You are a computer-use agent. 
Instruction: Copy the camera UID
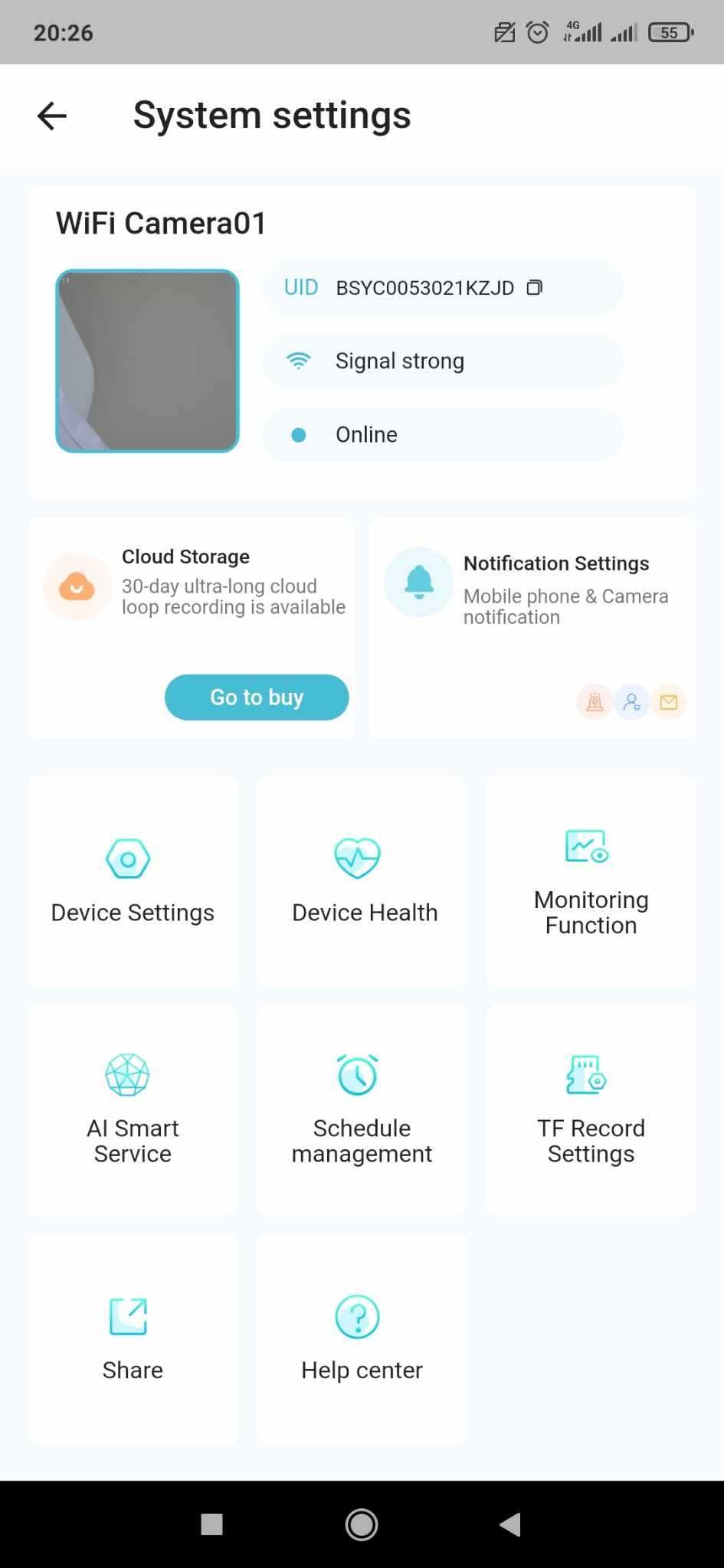pos(534,288)
